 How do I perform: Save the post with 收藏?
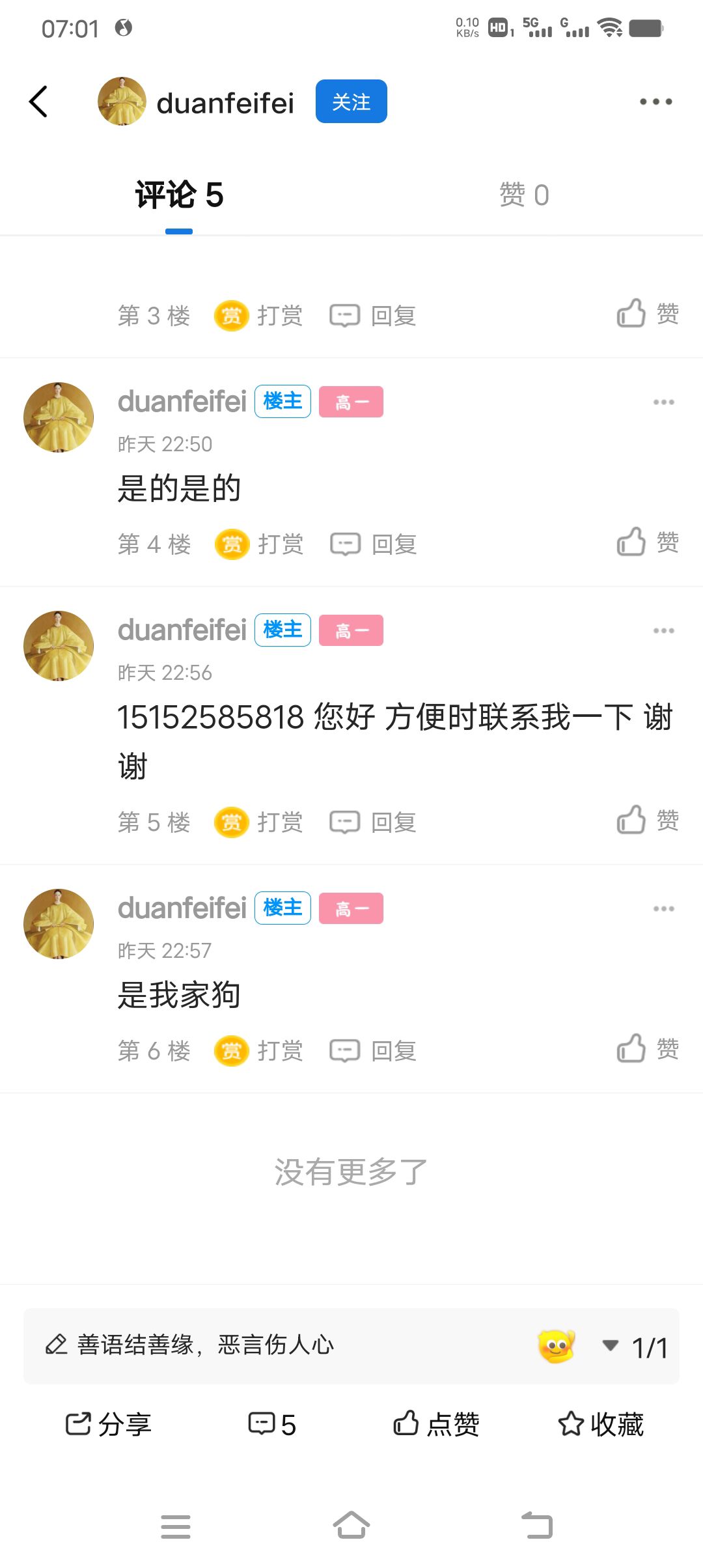(x=601, y=1424)
